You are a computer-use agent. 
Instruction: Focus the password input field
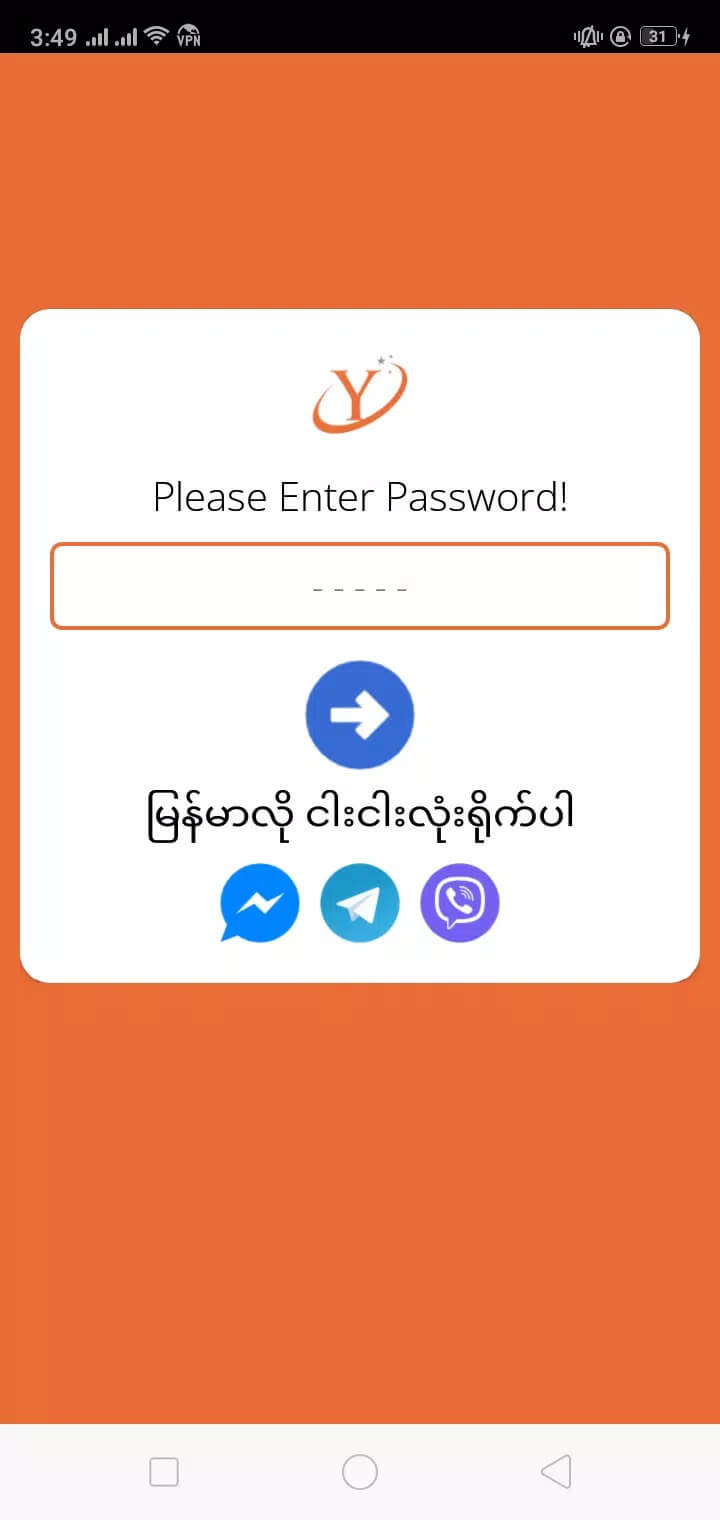360,586
